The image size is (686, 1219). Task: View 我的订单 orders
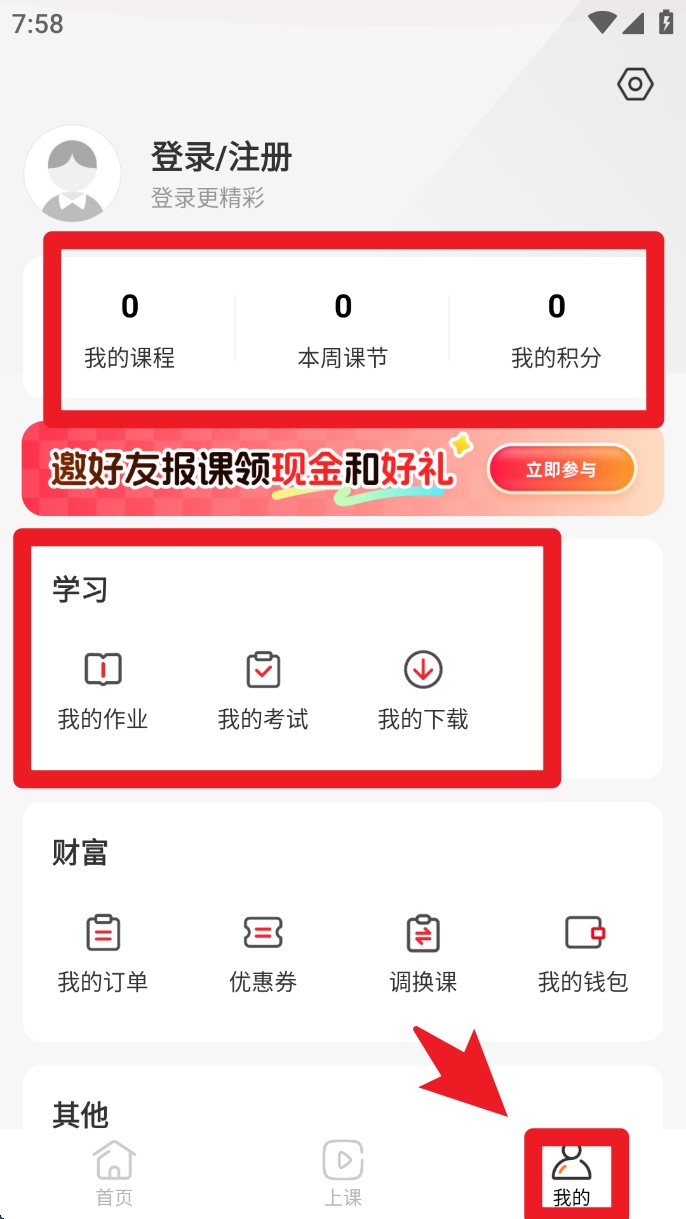pyautogui.click(x=103, y=954)
